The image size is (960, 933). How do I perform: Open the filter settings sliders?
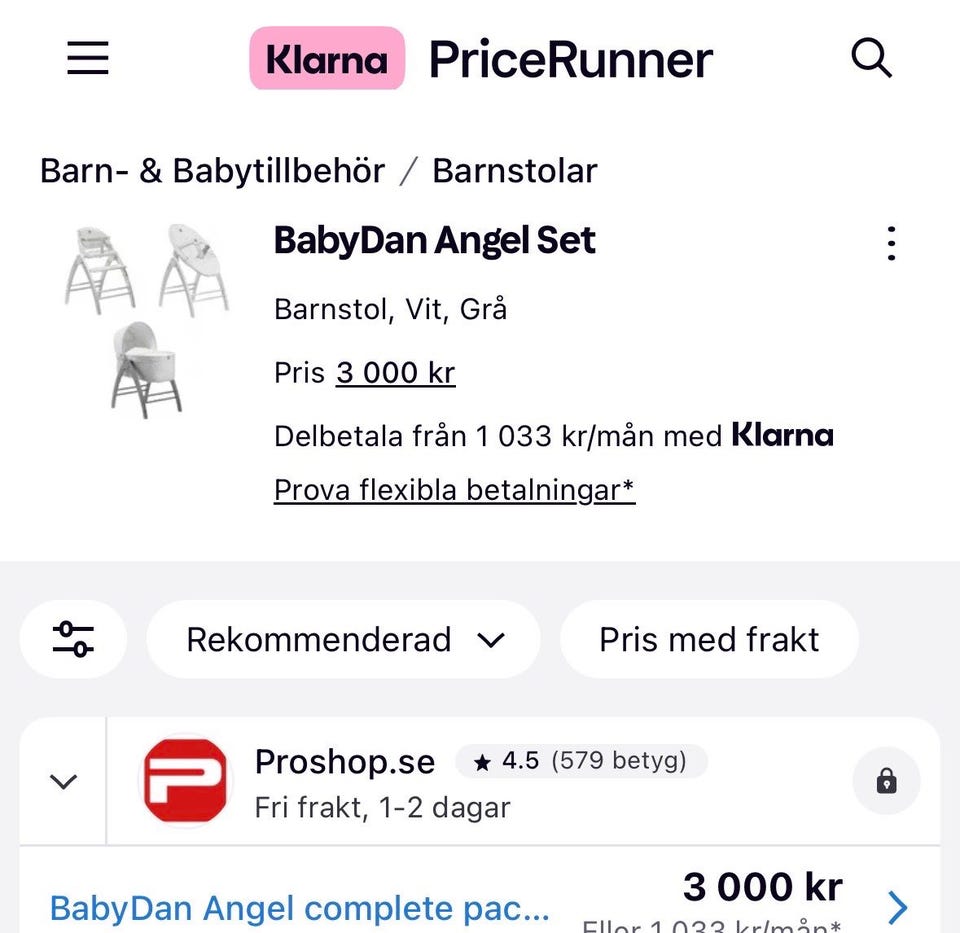73,639
